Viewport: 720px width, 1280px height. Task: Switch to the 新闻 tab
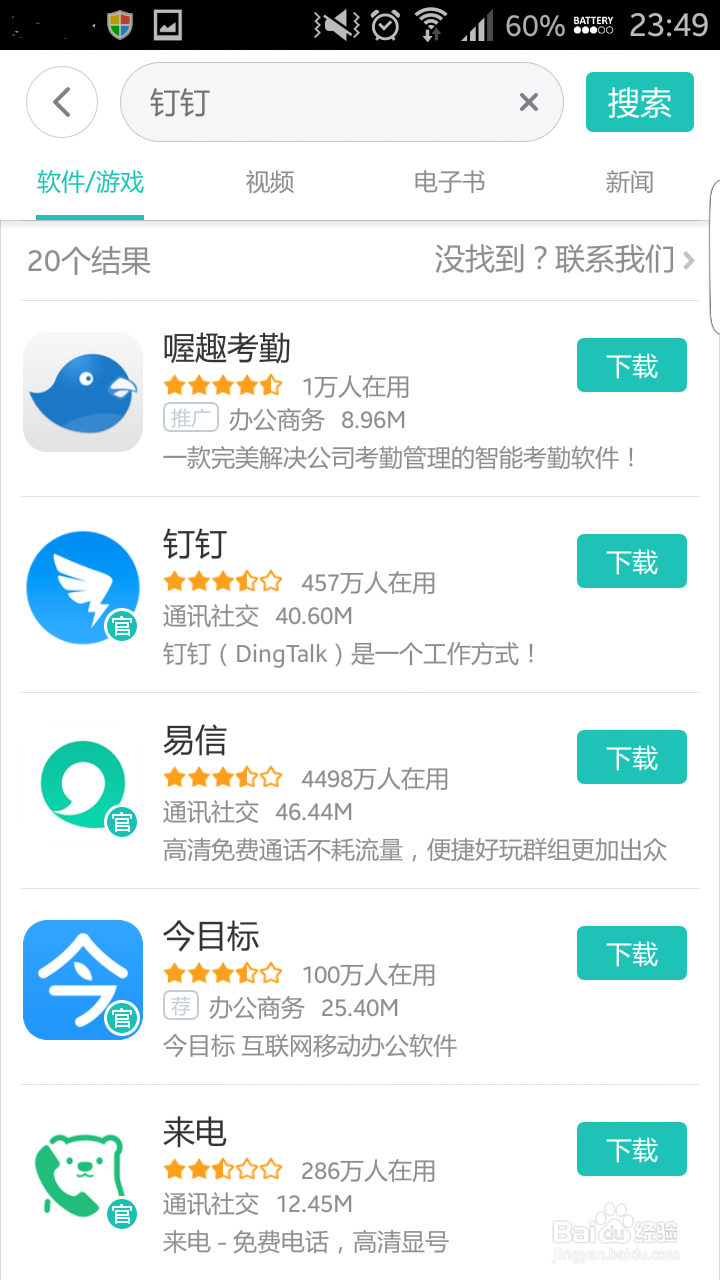630,182
